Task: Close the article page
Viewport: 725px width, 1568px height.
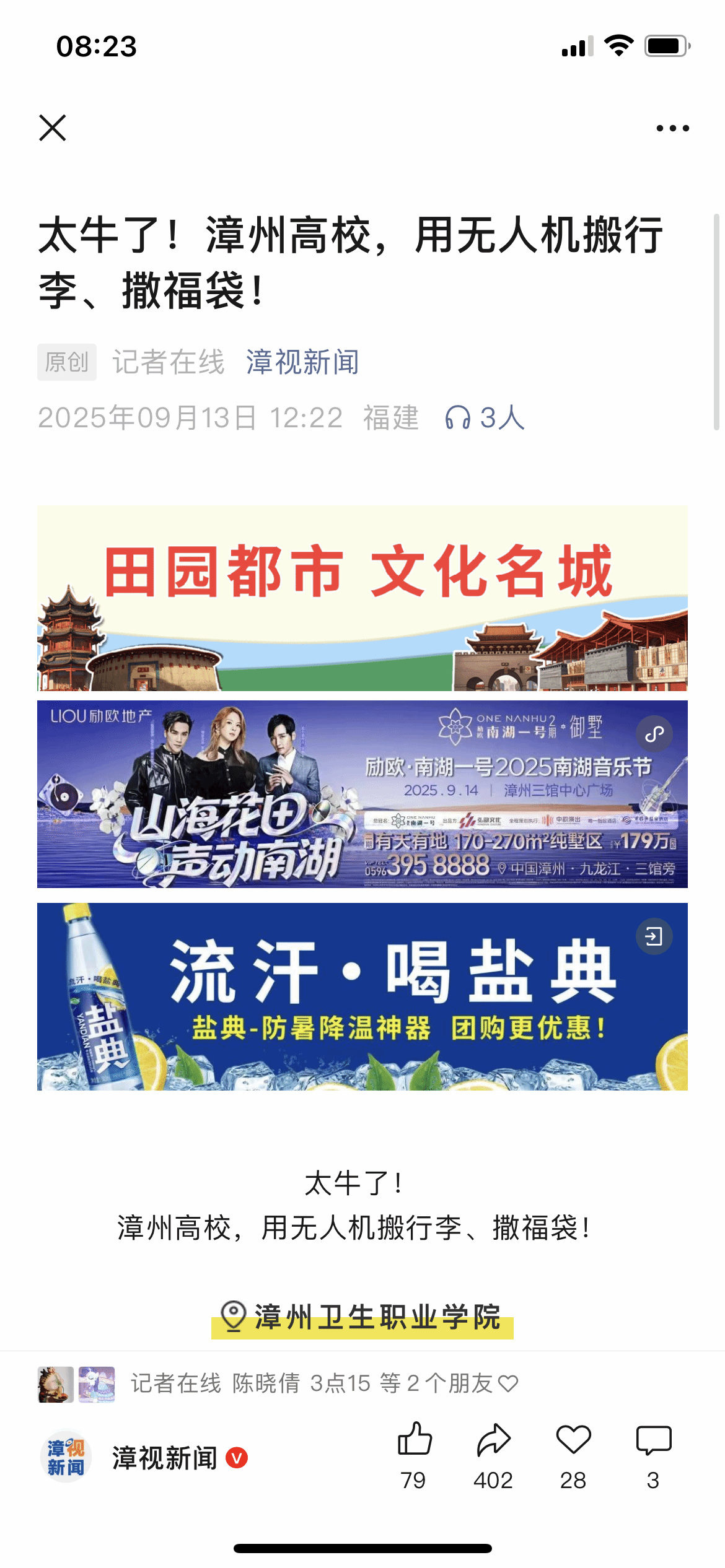Action: coord(53,128)
